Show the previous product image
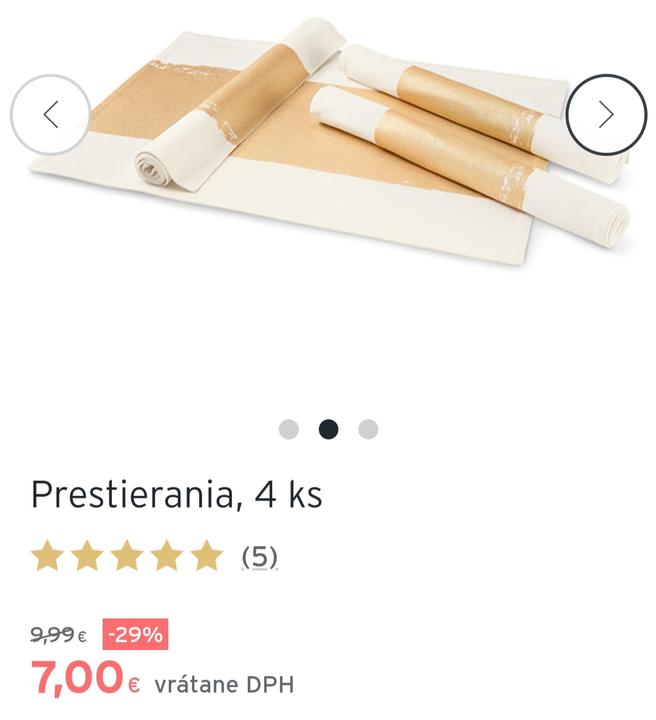 click(50, 115)
